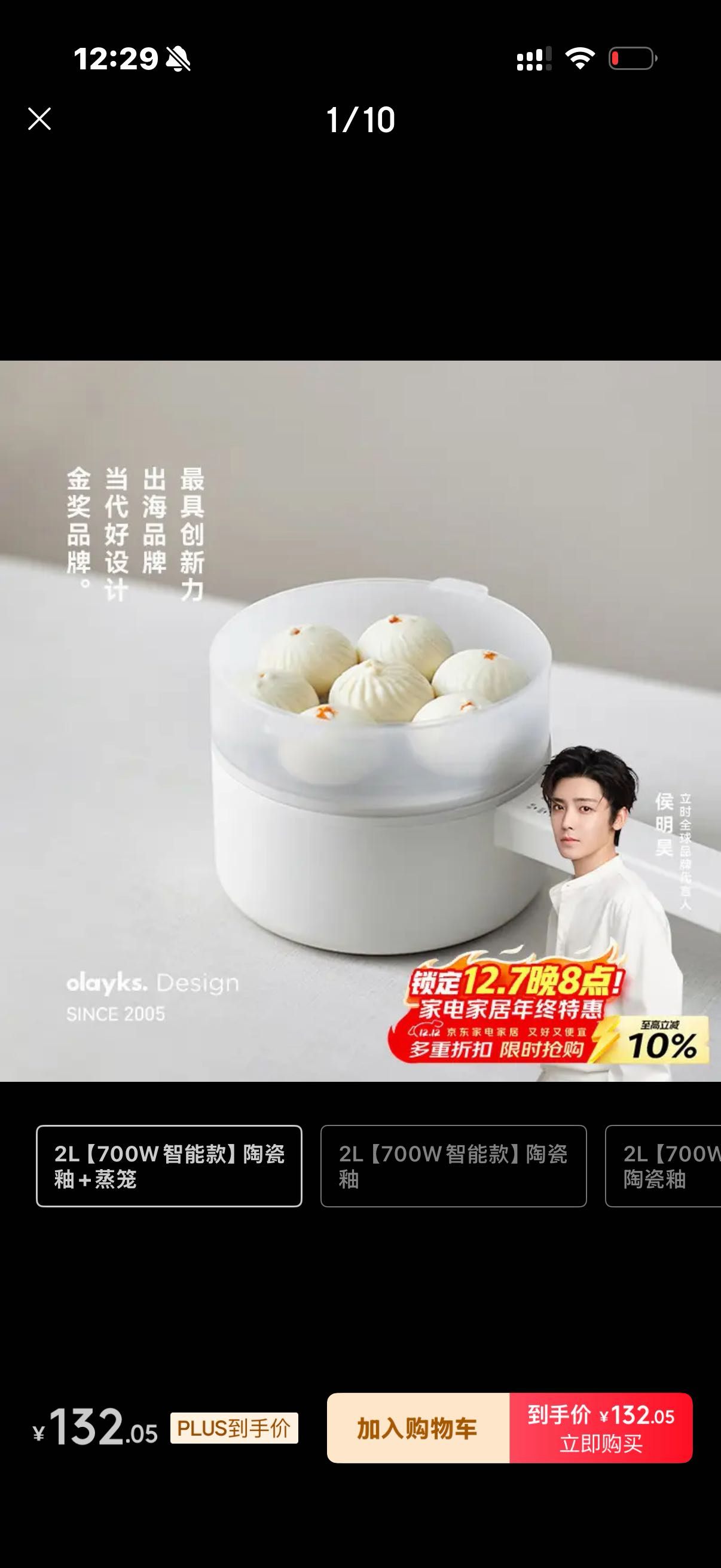Close the product image viewer
The width and height of the screenshot is (721, 1568).
coord(40,120)
